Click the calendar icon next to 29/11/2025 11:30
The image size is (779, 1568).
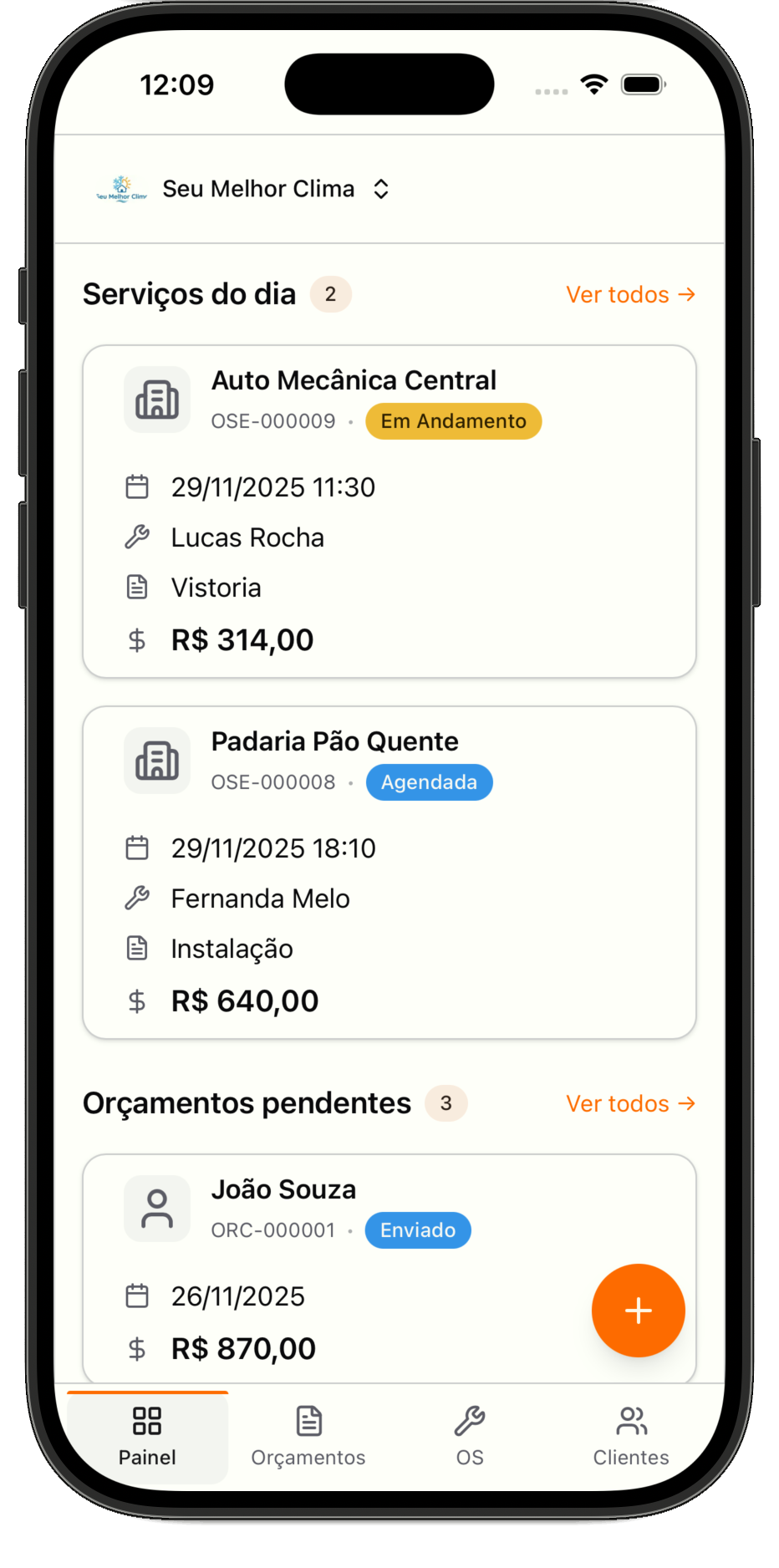137,486
